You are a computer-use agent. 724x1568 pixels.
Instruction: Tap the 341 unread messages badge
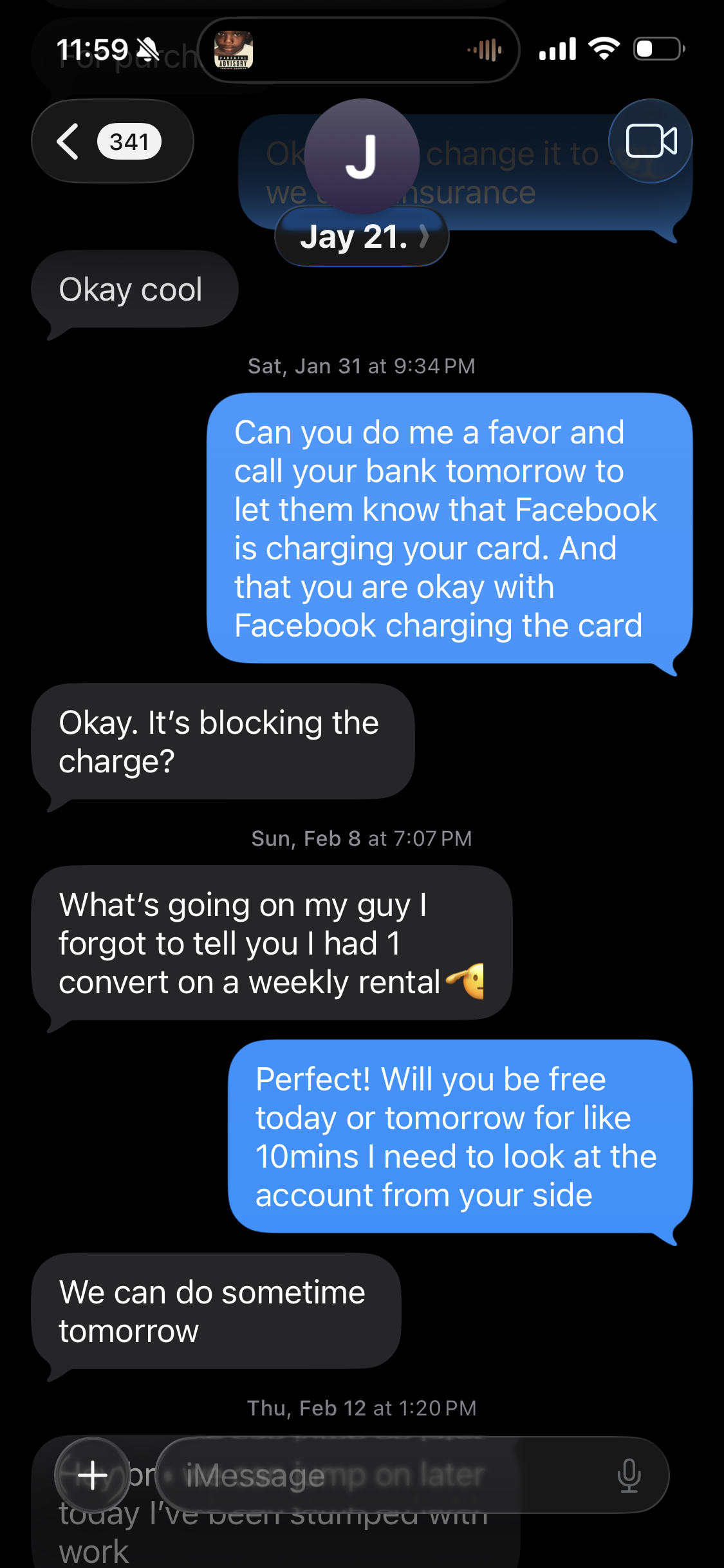131,141
